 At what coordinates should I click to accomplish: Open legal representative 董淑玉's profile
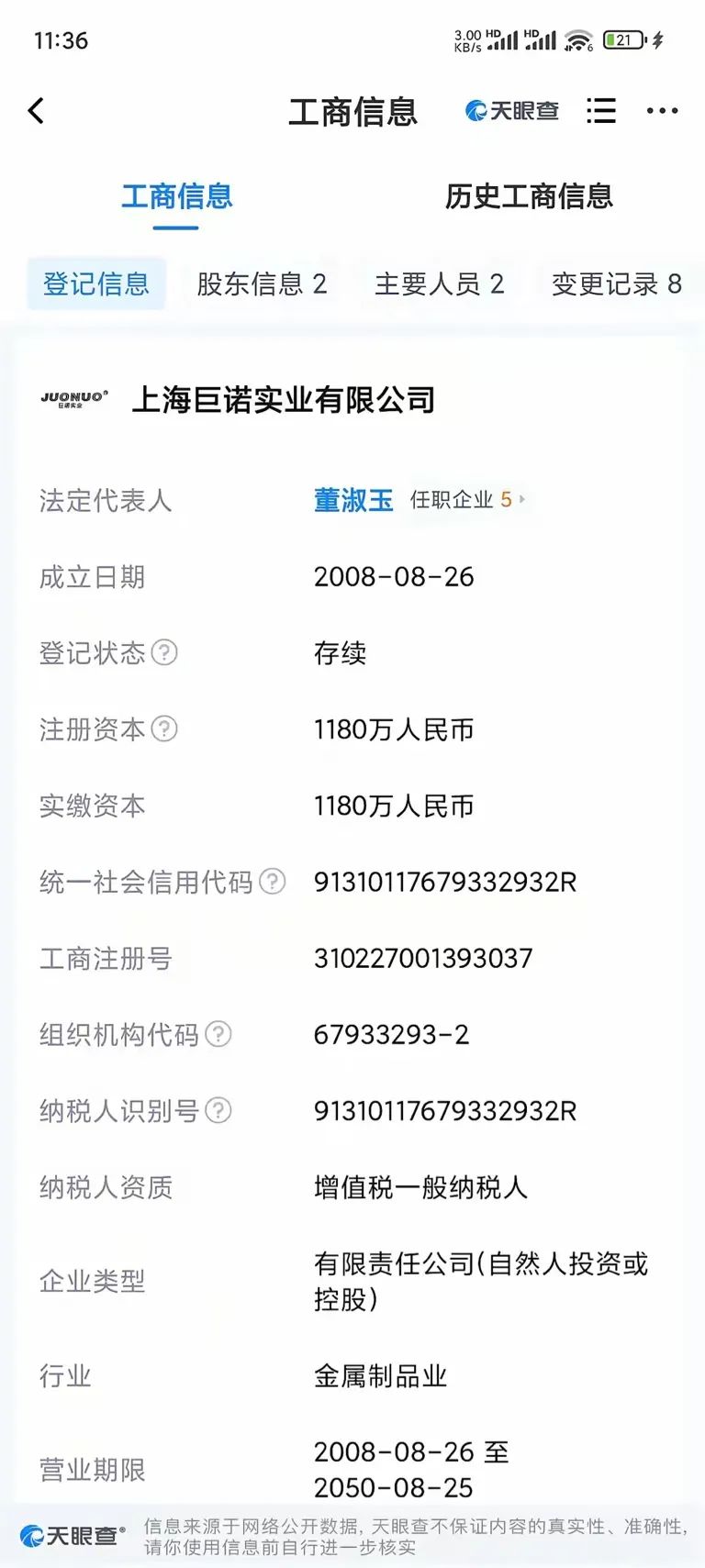(353, 500)
